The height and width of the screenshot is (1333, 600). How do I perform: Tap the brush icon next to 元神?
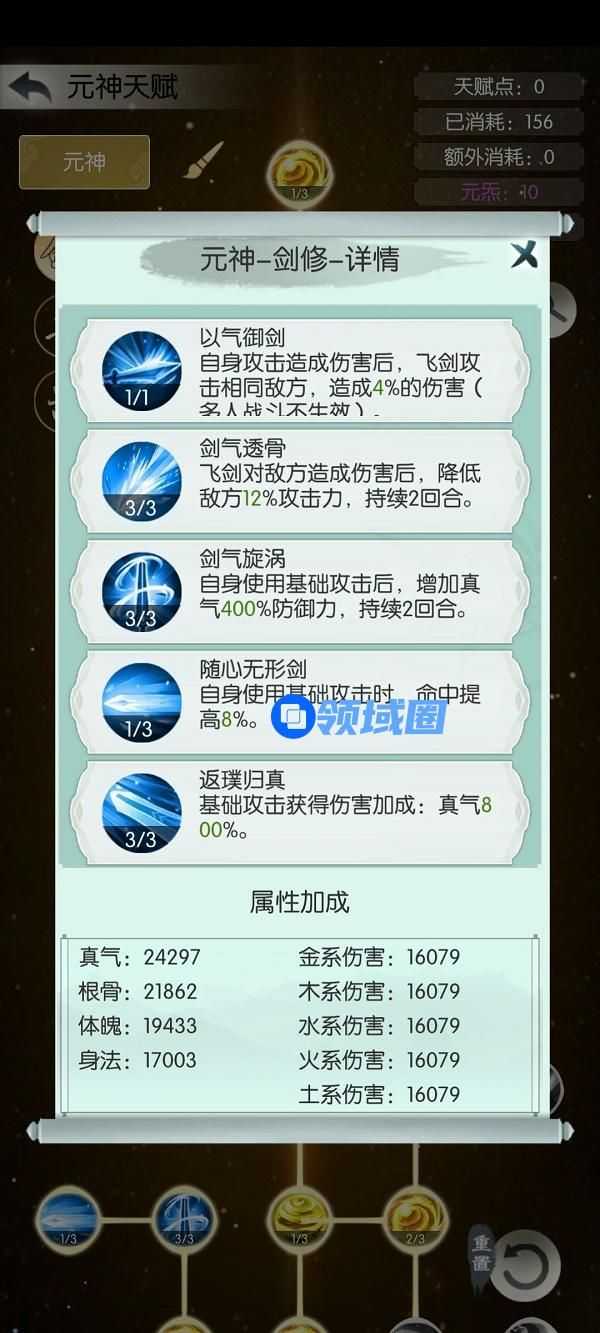pyautogui.click(x=203, y=160)
